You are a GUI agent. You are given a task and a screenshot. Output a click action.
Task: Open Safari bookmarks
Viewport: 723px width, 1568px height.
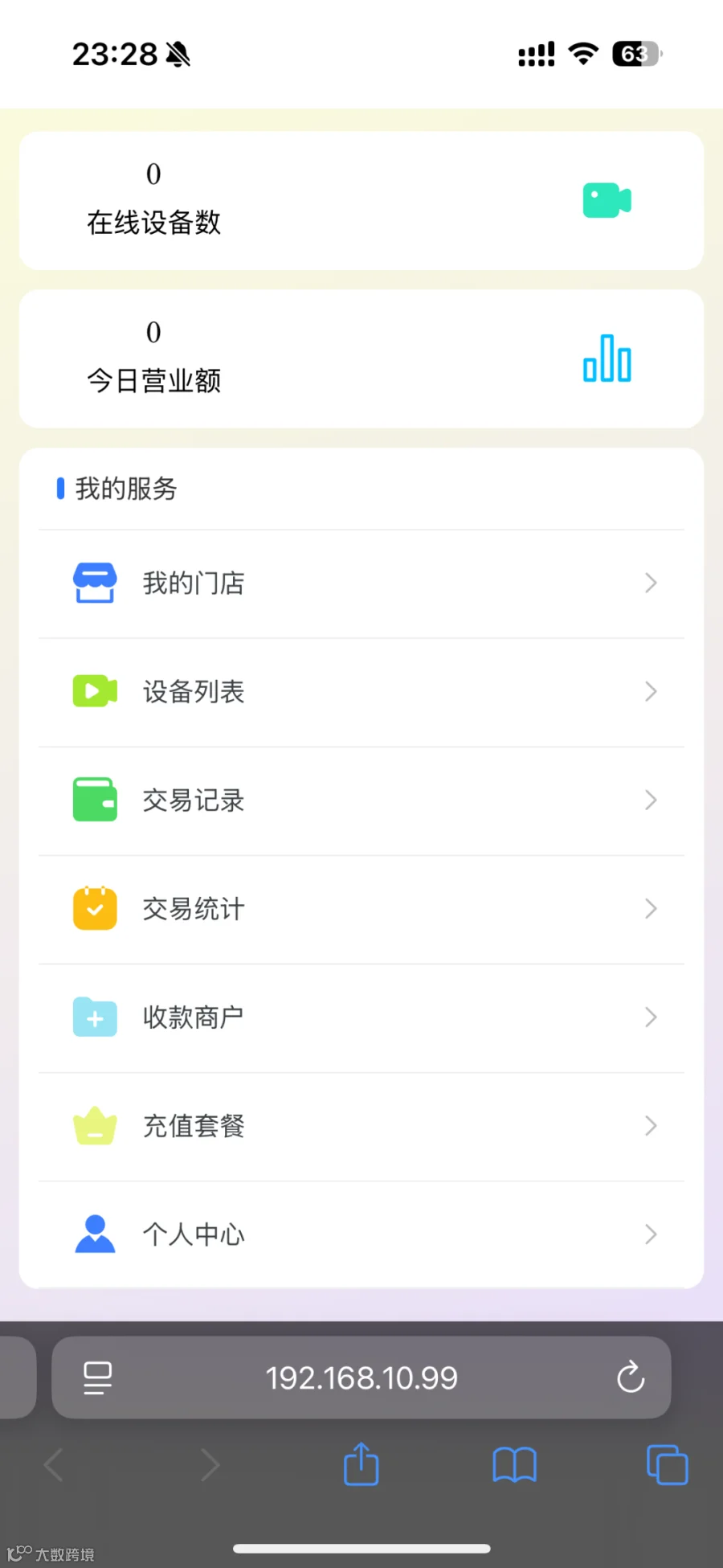coord(514,1464)
